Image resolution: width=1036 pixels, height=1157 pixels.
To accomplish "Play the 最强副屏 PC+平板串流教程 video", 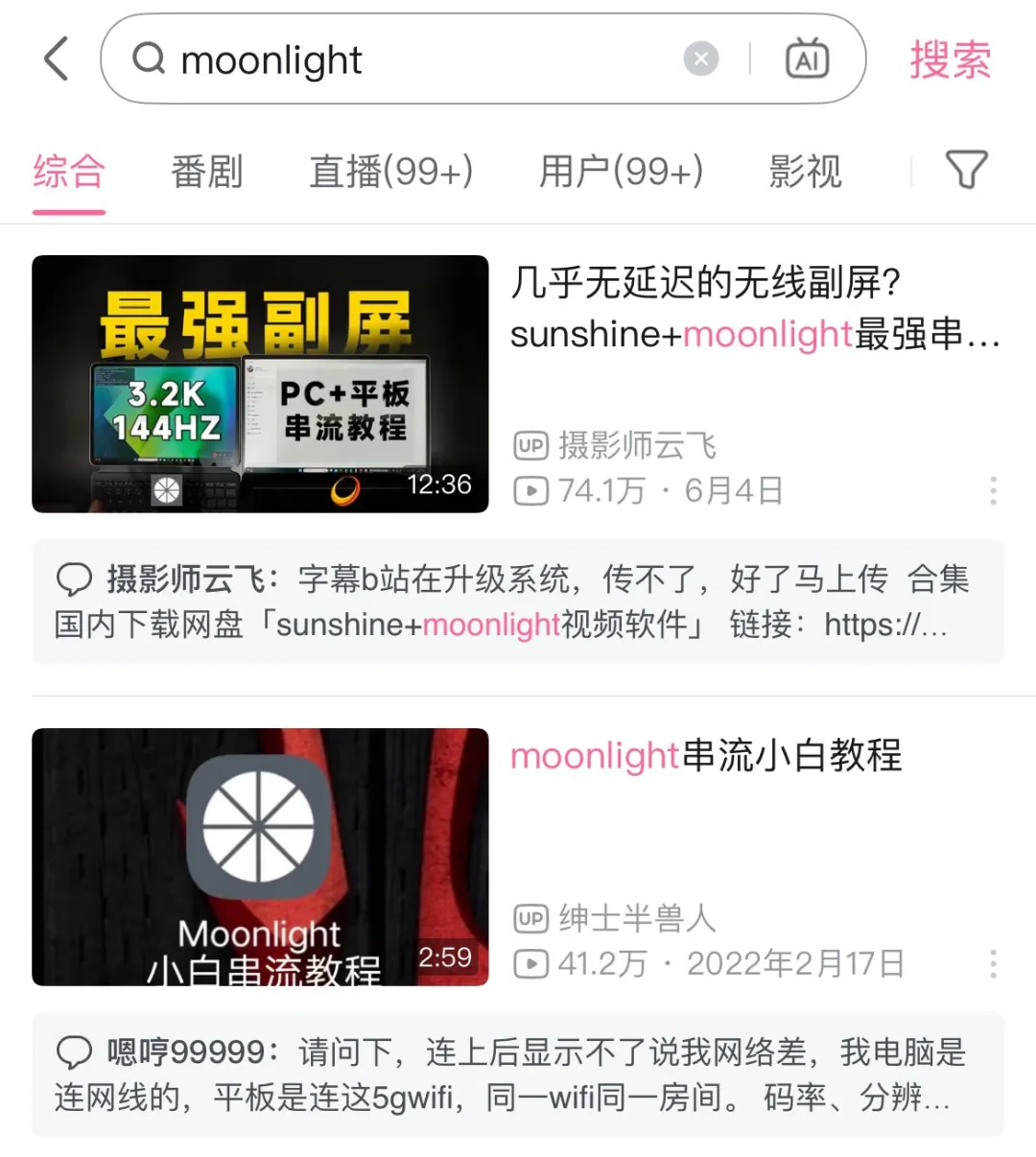I will (260, 384).
